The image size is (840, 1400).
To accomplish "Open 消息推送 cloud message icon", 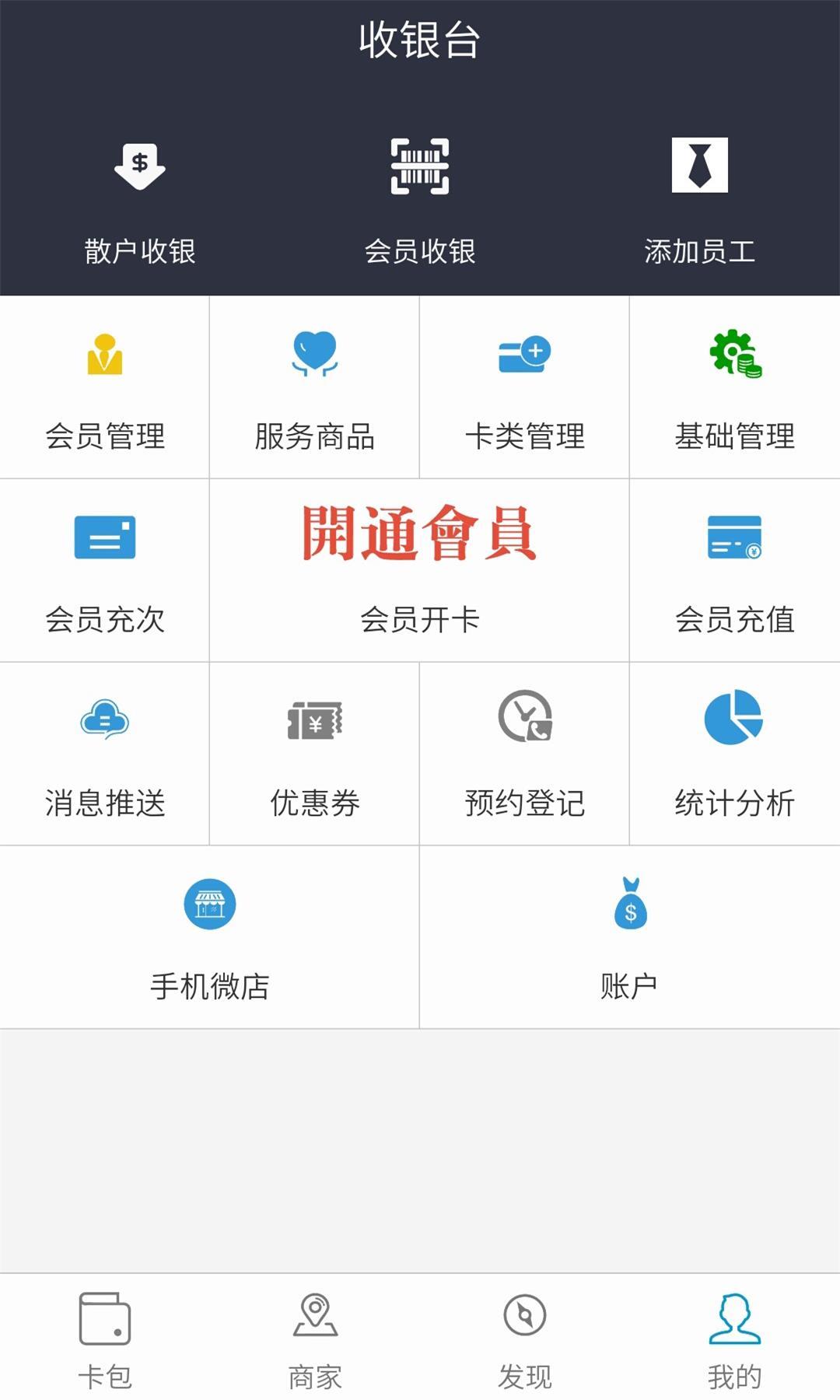I will click(x=105, y=719).
